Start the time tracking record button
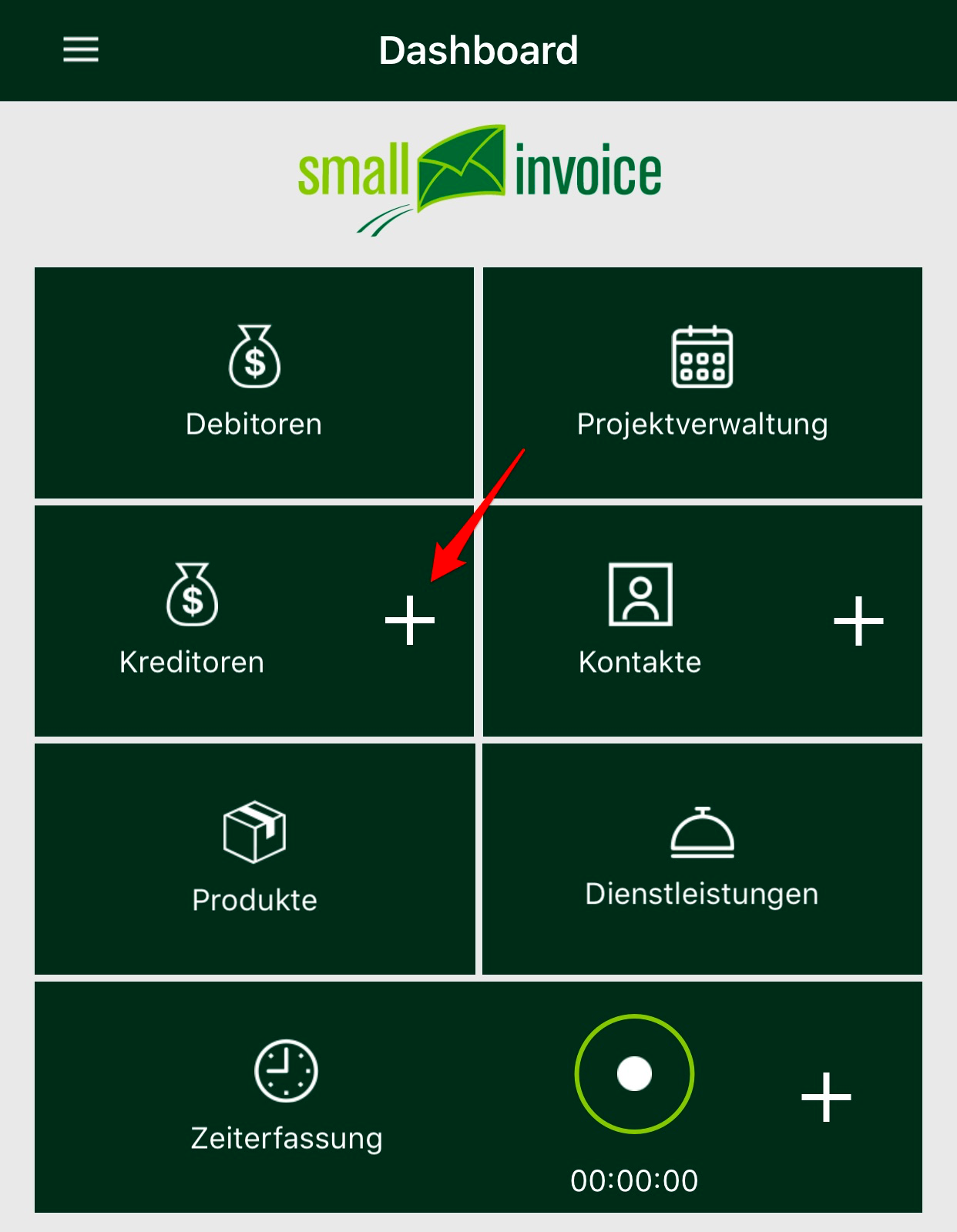 (x=634, y=1073)
